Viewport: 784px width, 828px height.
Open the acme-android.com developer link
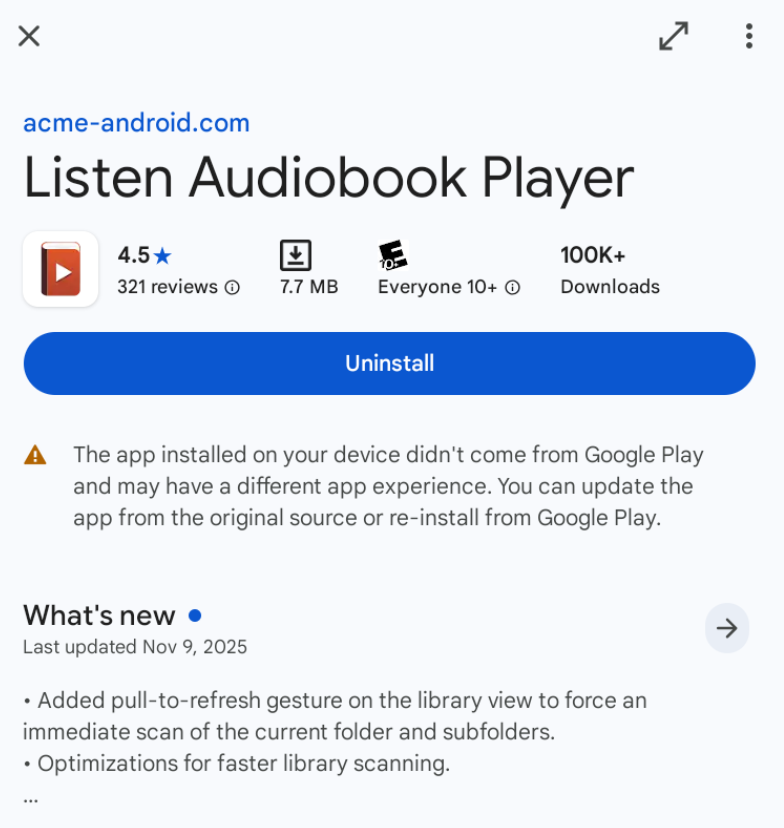(136, 123)
